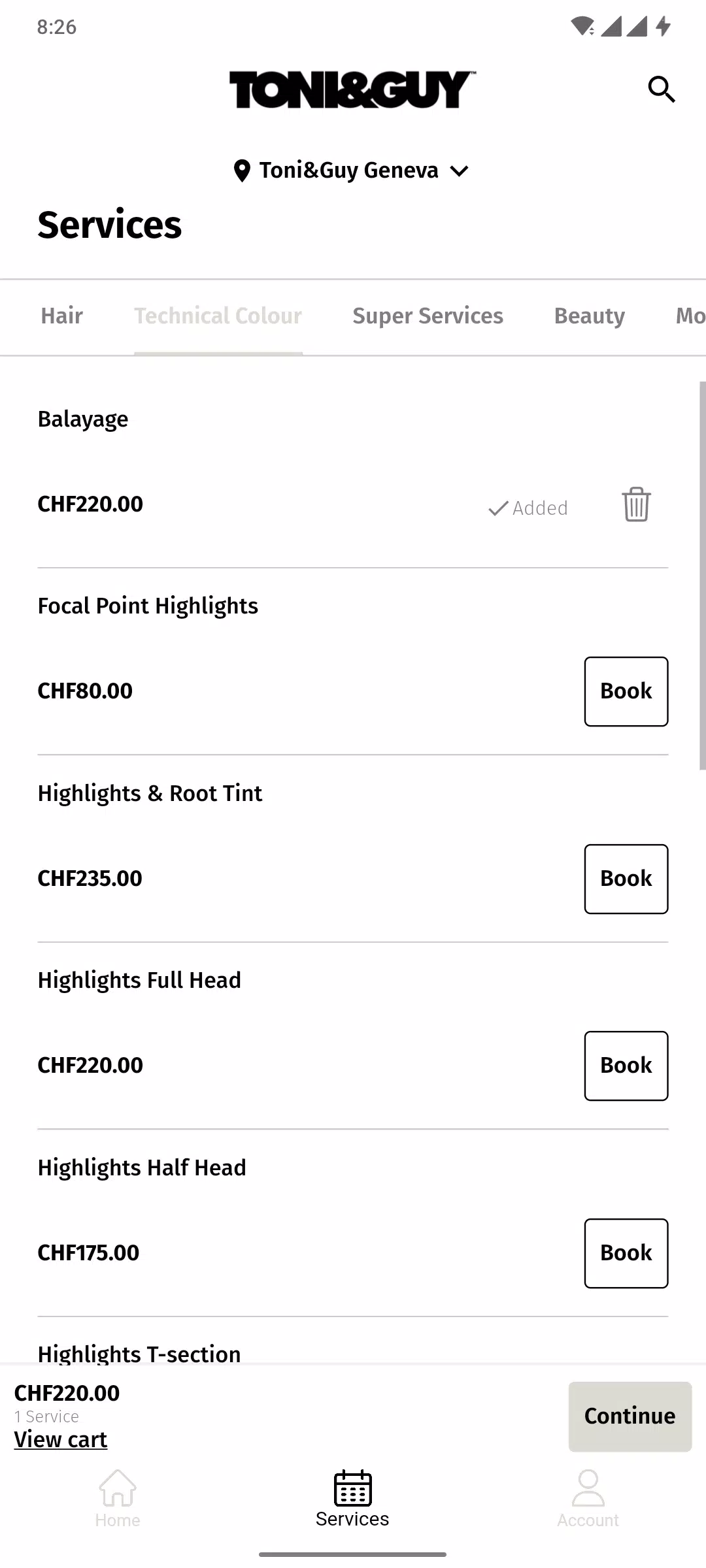This screenshot has width=706, height=1568.
Task: Go to the Home tab
Action: point(118,1499)
